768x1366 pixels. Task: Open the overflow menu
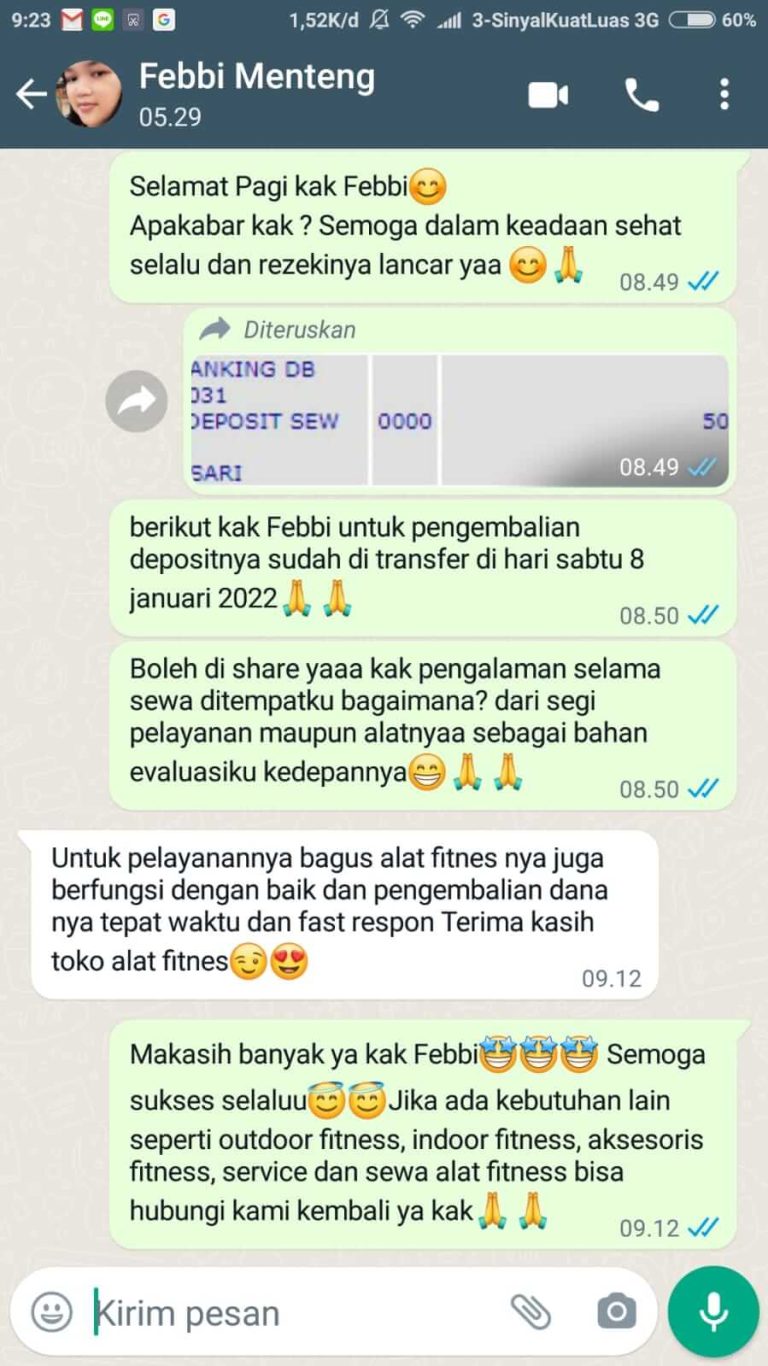click(724, 95)
